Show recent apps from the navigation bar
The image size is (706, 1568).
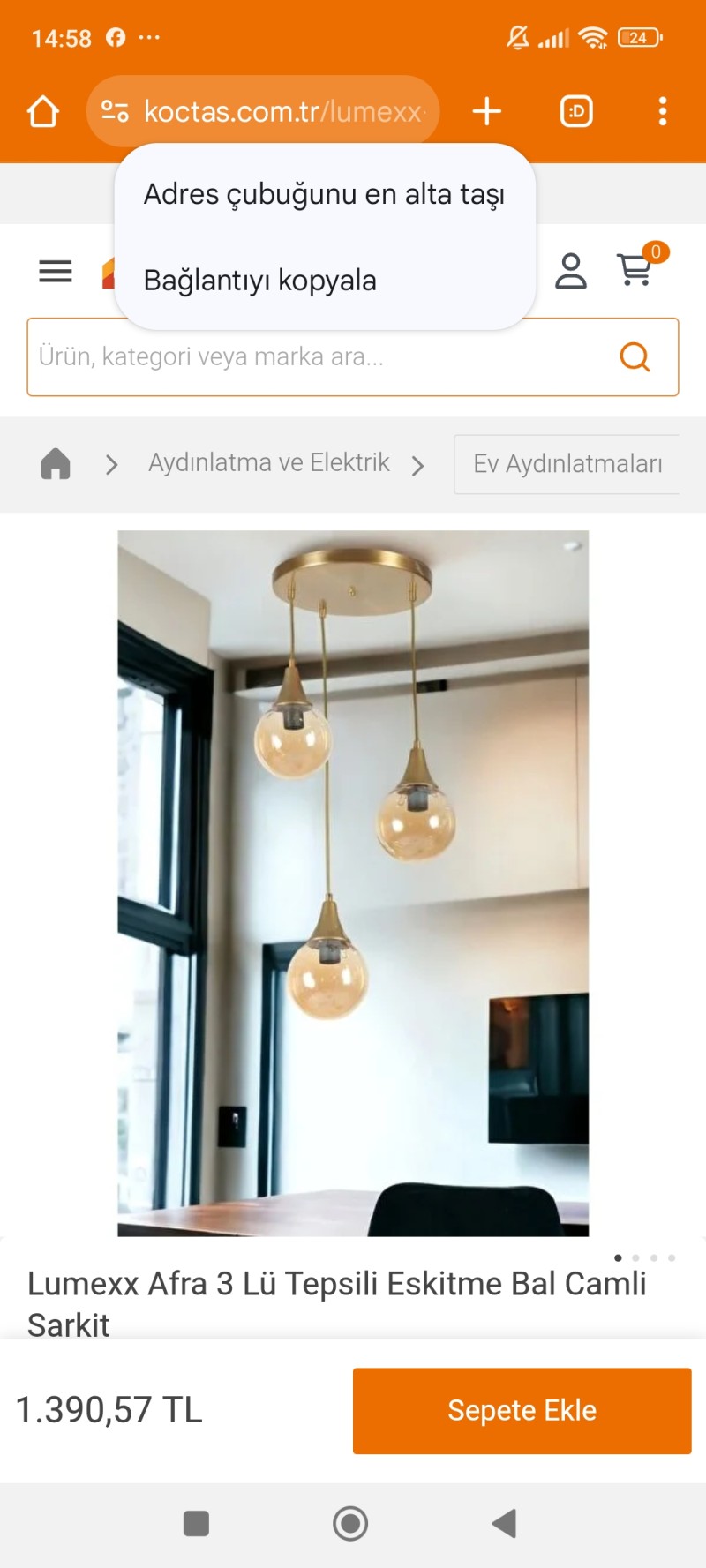click(196, 1523)
